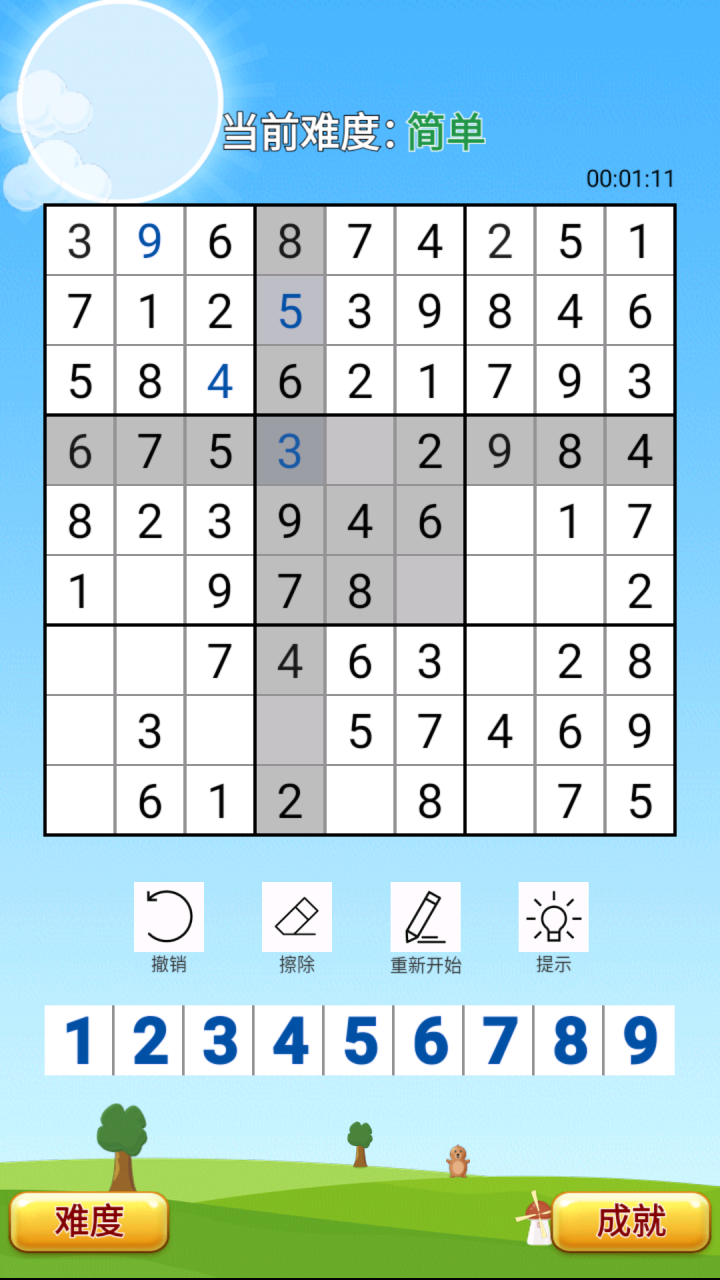Choose number 4 on the number pad
The width and height of the screenshot is (720, 1280).
[x=289, y=1040]
